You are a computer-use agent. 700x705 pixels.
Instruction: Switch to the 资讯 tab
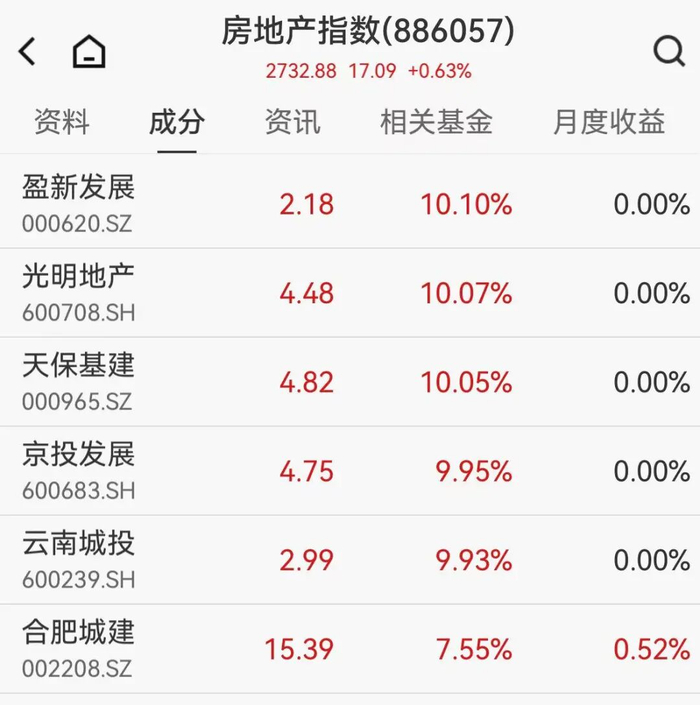(292, 123)
